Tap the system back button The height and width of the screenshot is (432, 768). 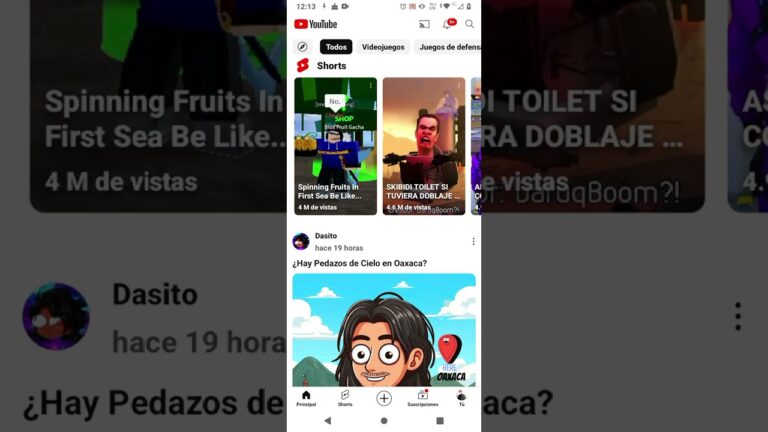coord(328,421)
